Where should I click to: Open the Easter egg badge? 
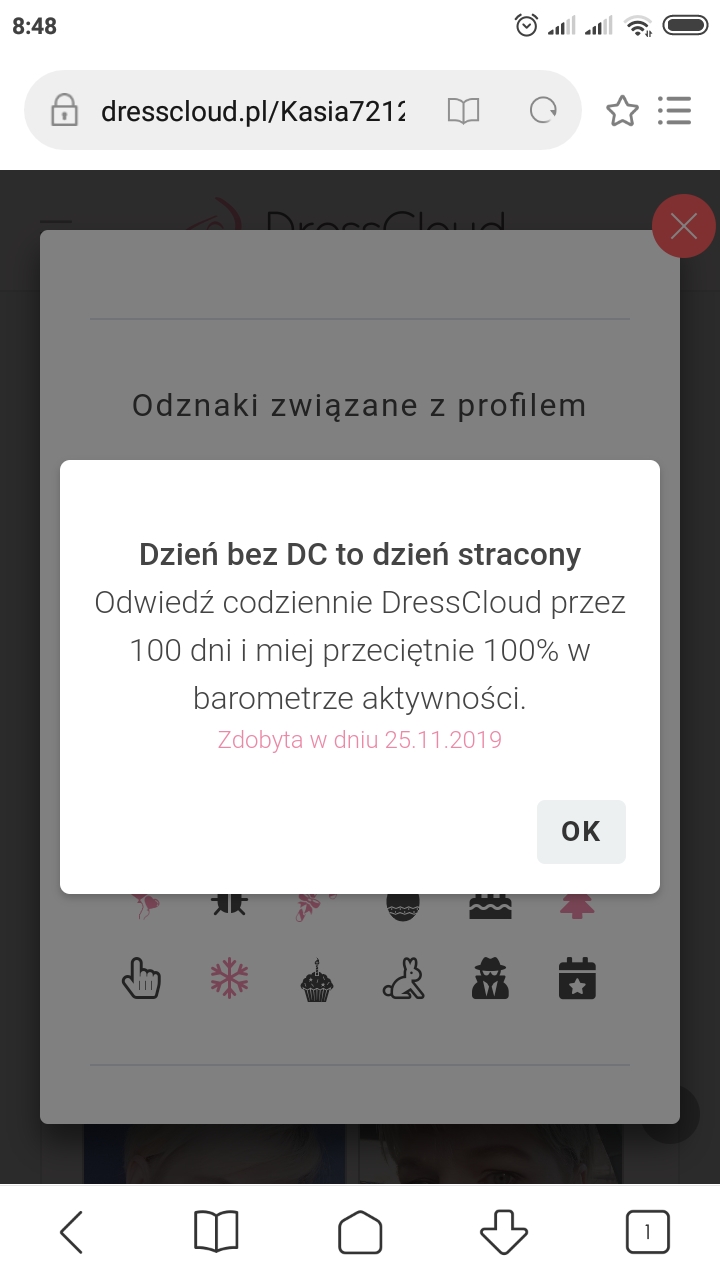(x=403, y=903)
